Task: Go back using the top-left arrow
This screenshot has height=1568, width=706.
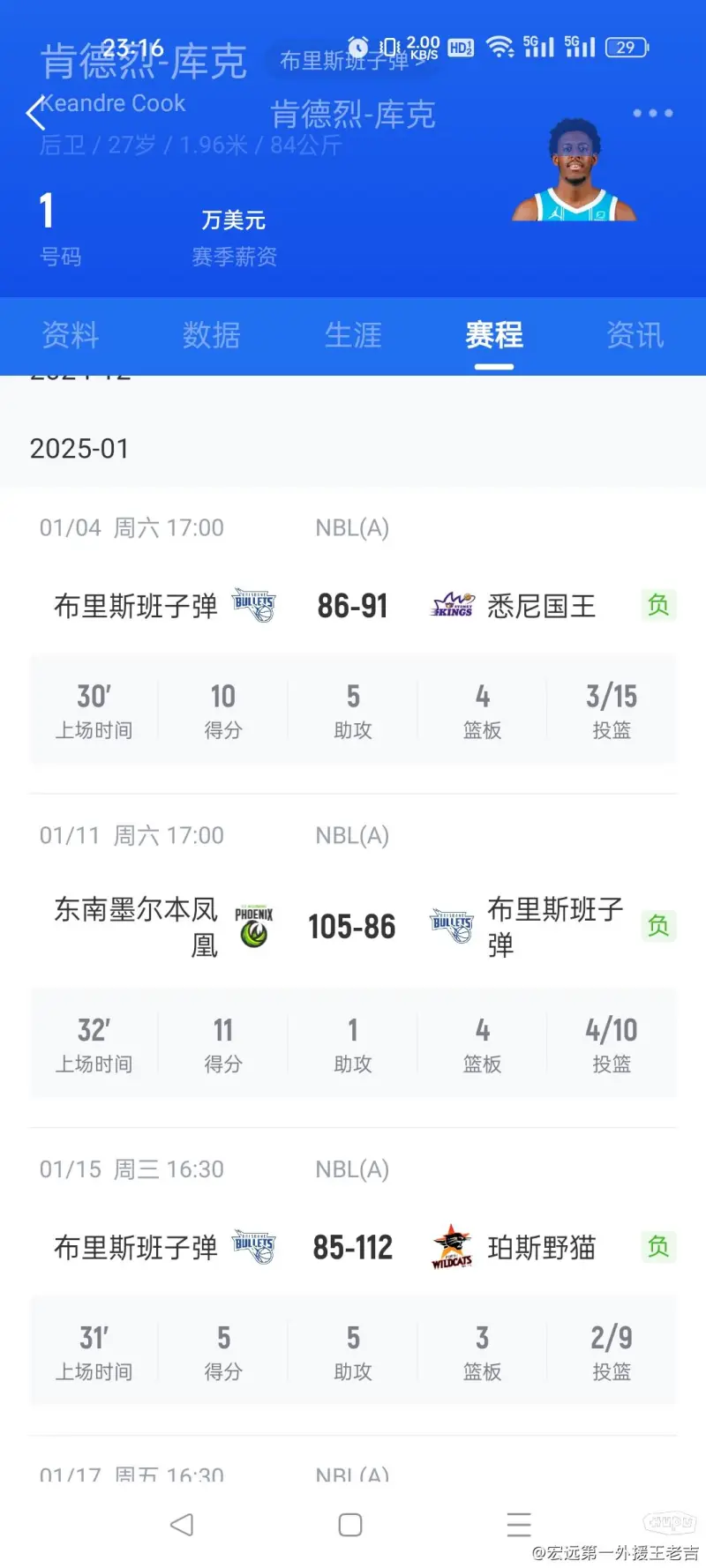Action: coord(35,113)
